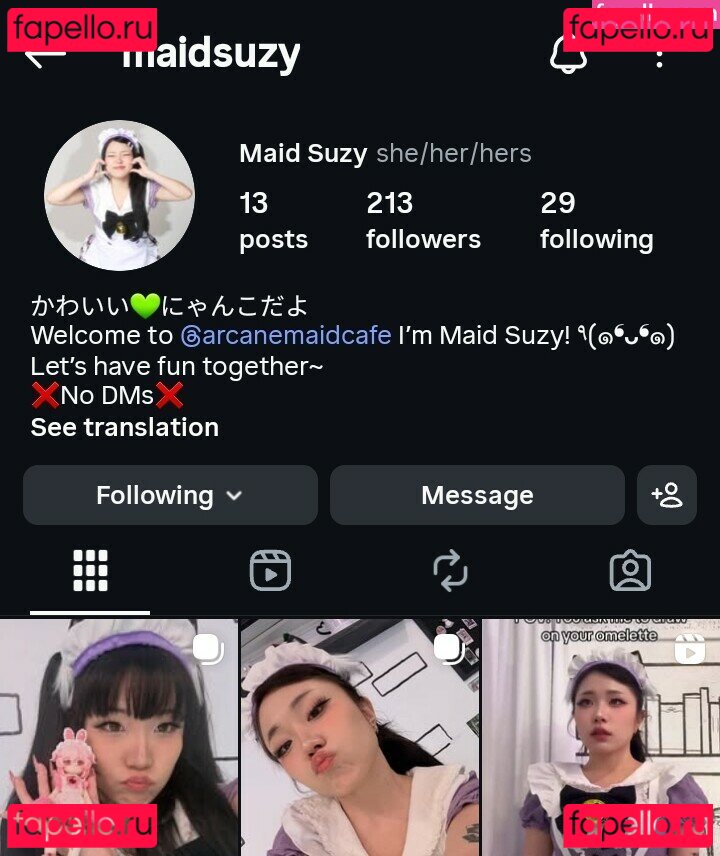Expand the Following dropdown button

[170, 495]
